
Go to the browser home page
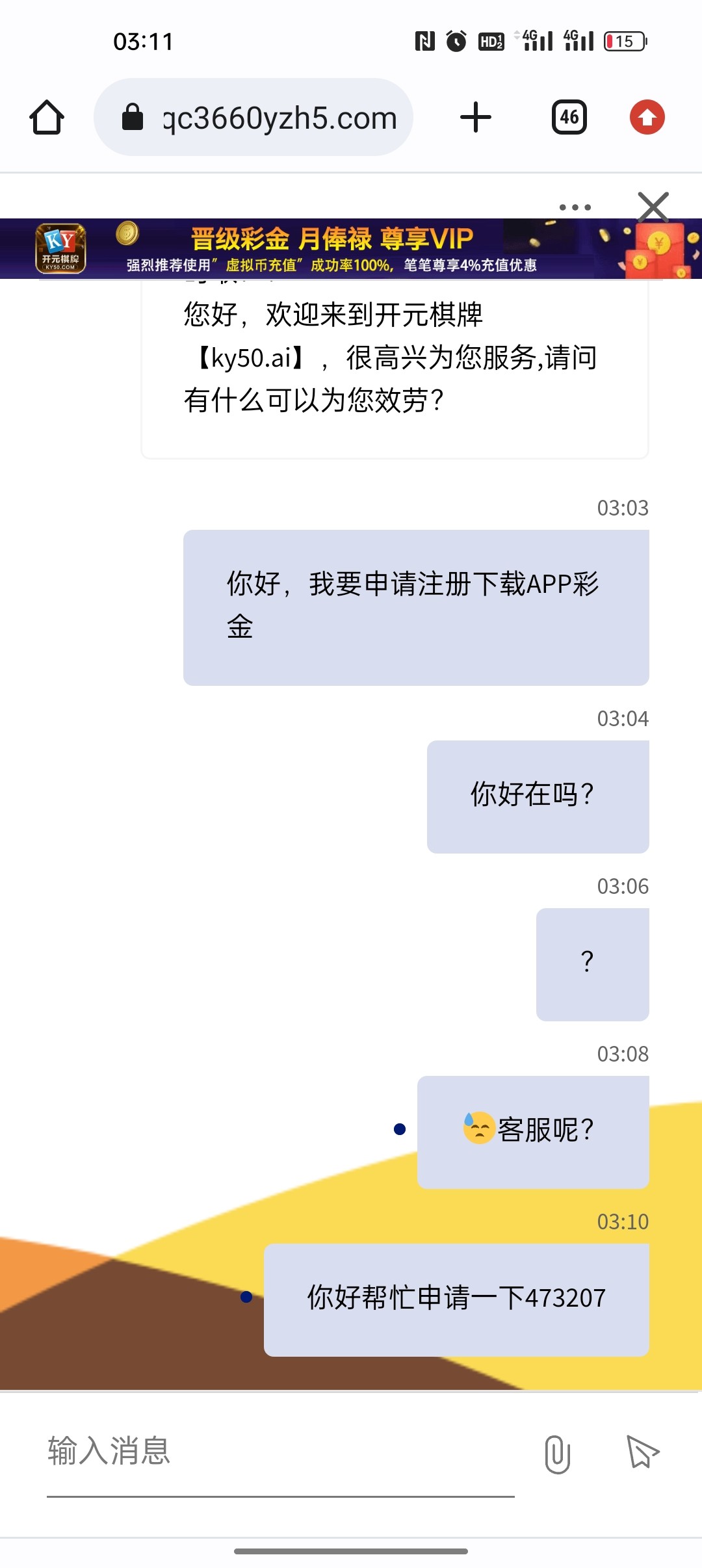tap(47, 118)
